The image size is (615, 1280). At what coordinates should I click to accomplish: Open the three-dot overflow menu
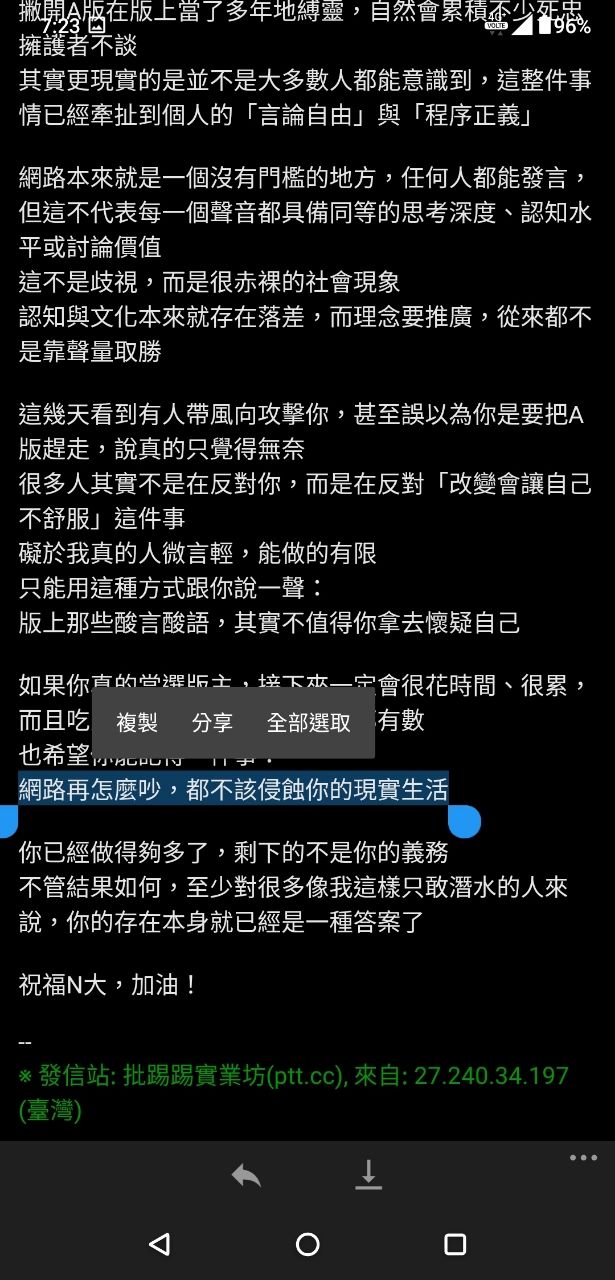(583, 1158)
